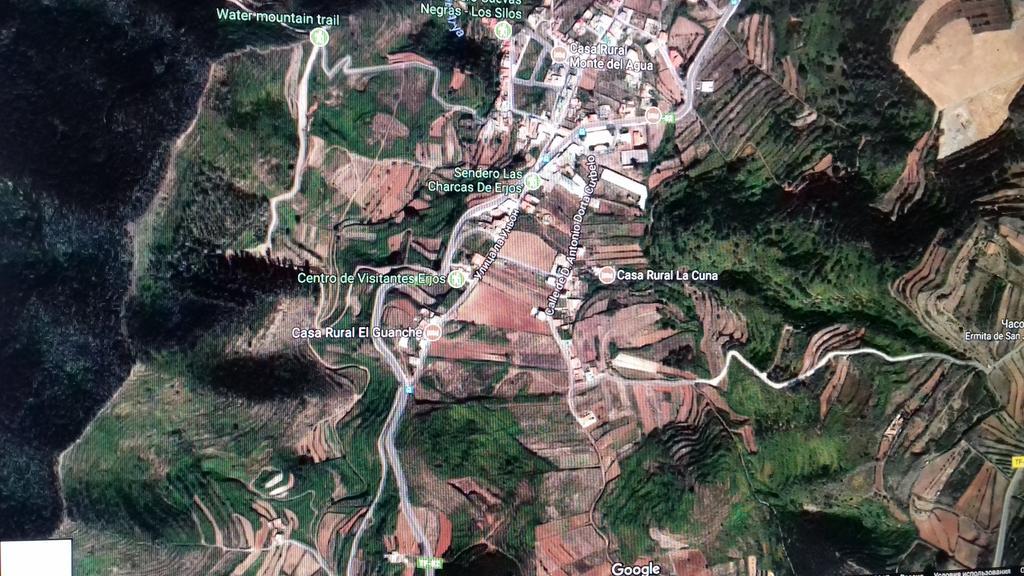Open Centro de Visitantes Erjos marker
The height and width of the screenshot is (576, 1024).
[456, 278]
